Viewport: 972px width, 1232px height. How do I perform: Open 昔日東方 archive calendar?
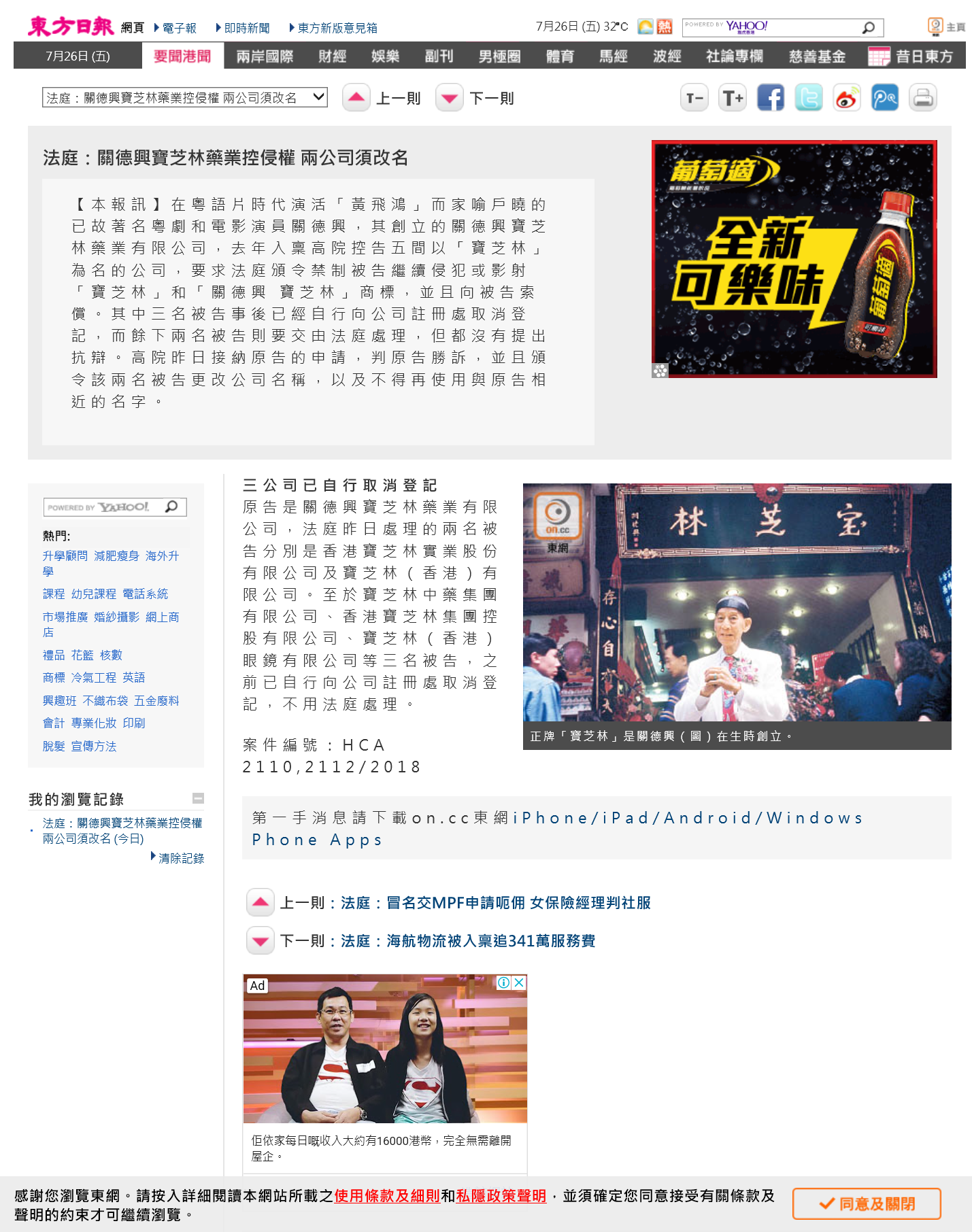click(x=911, y=56)
